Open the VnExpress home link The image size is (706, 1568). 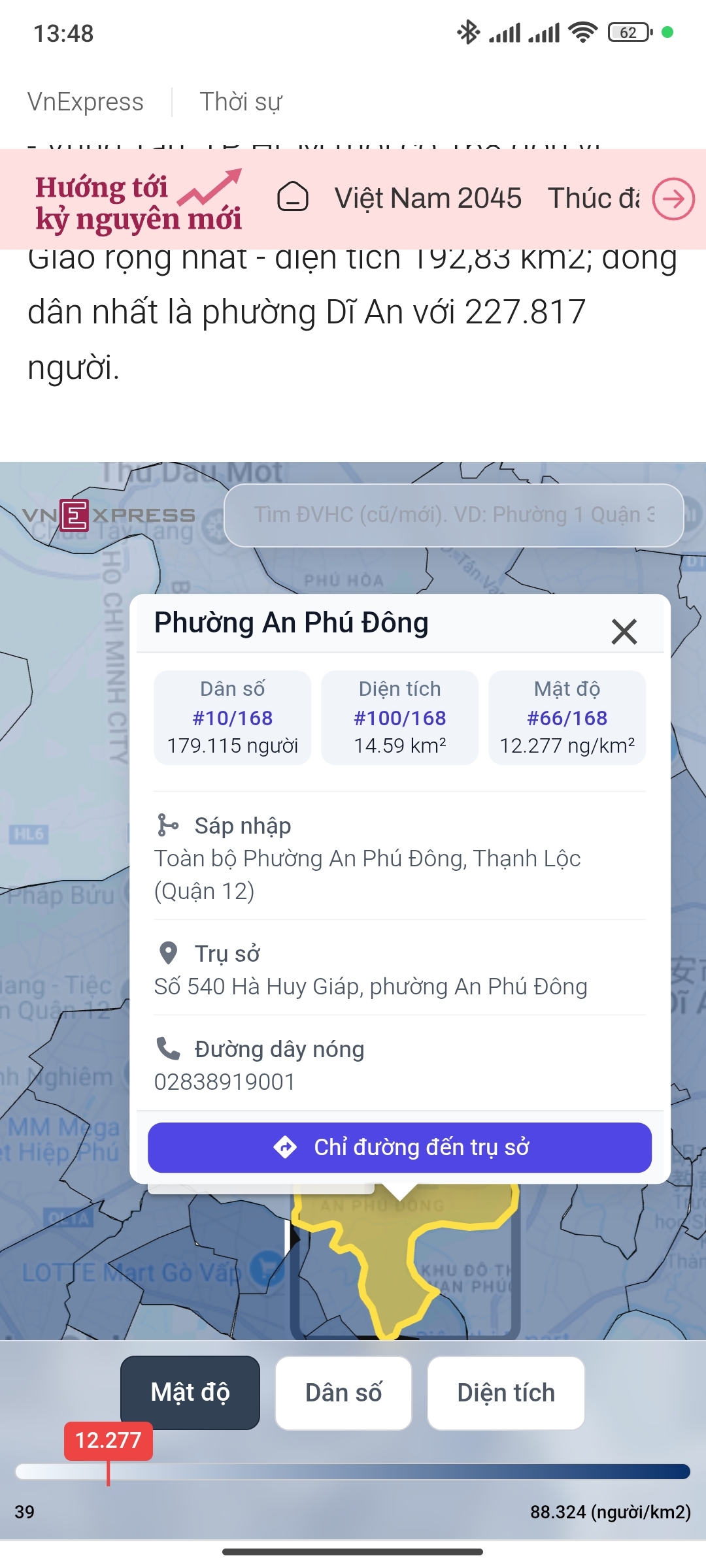click(86, 102)
